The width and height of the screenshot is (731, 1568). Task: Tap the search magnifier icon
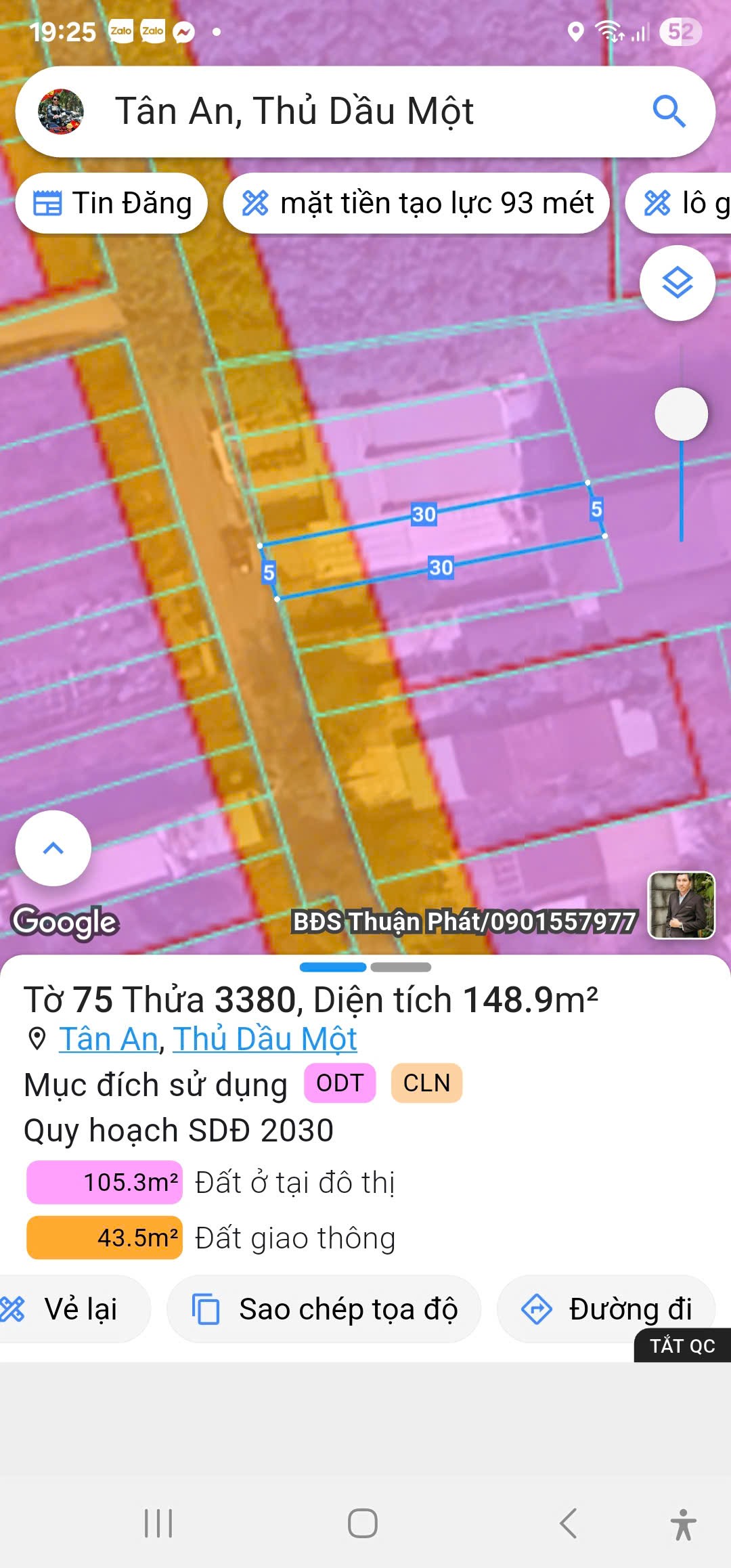pyautogui.click(x=669, y=112)
